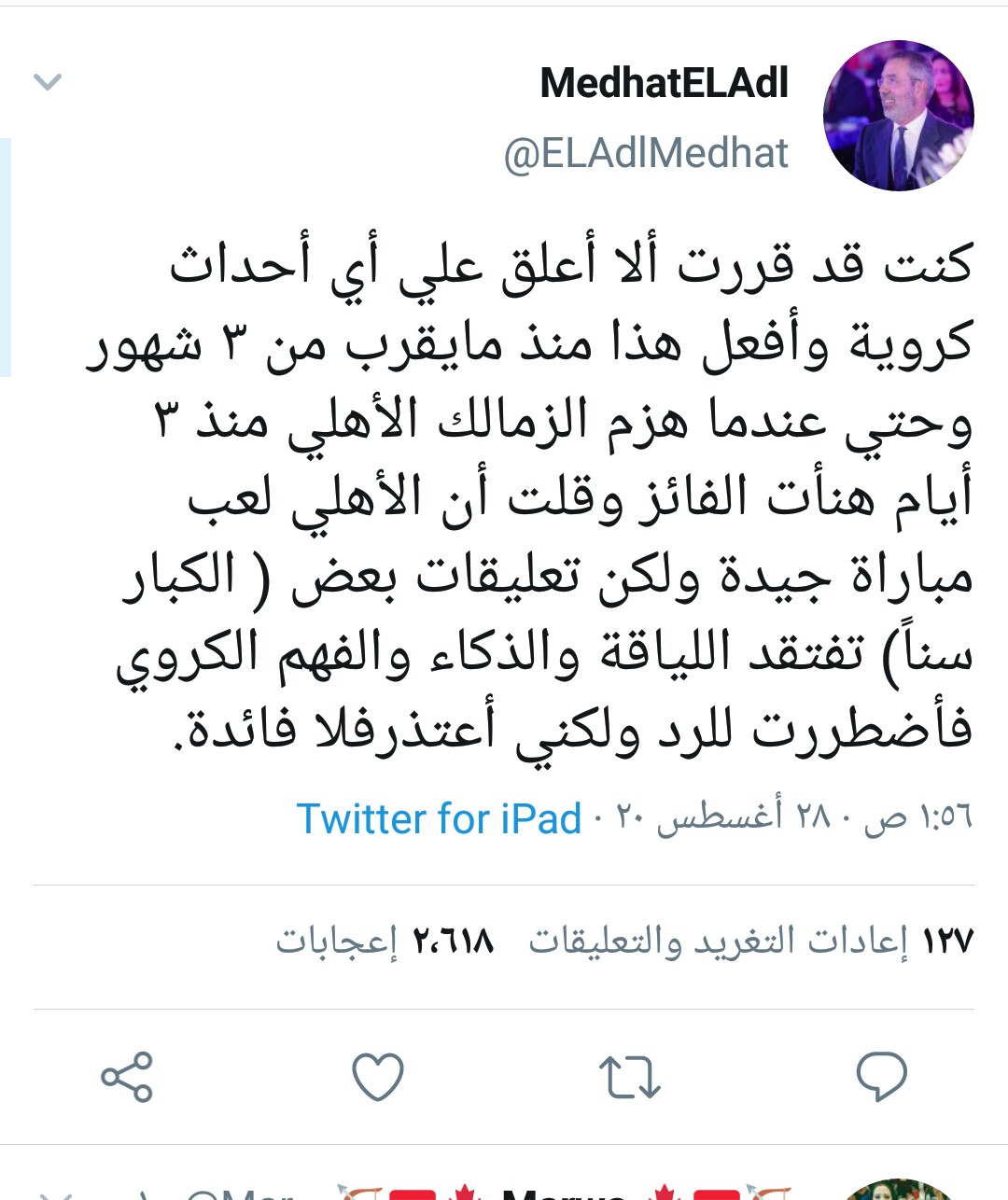Screen dimensions: 1008x1200
Task: Open the @ELAdlMedhat profile handle
Action: pos(647,154)
